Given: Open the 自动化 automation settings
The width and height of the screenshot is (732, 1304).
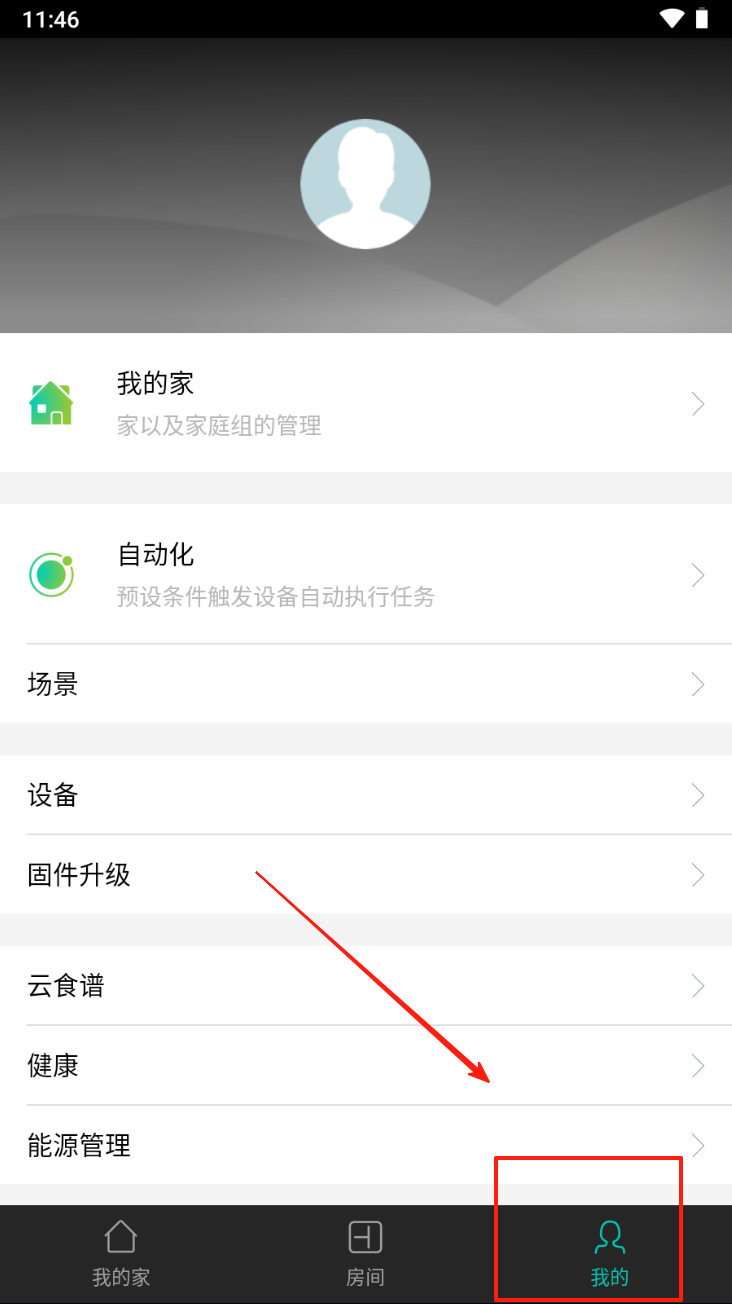Looking at the screenshot, I should (x=366, y=574).
